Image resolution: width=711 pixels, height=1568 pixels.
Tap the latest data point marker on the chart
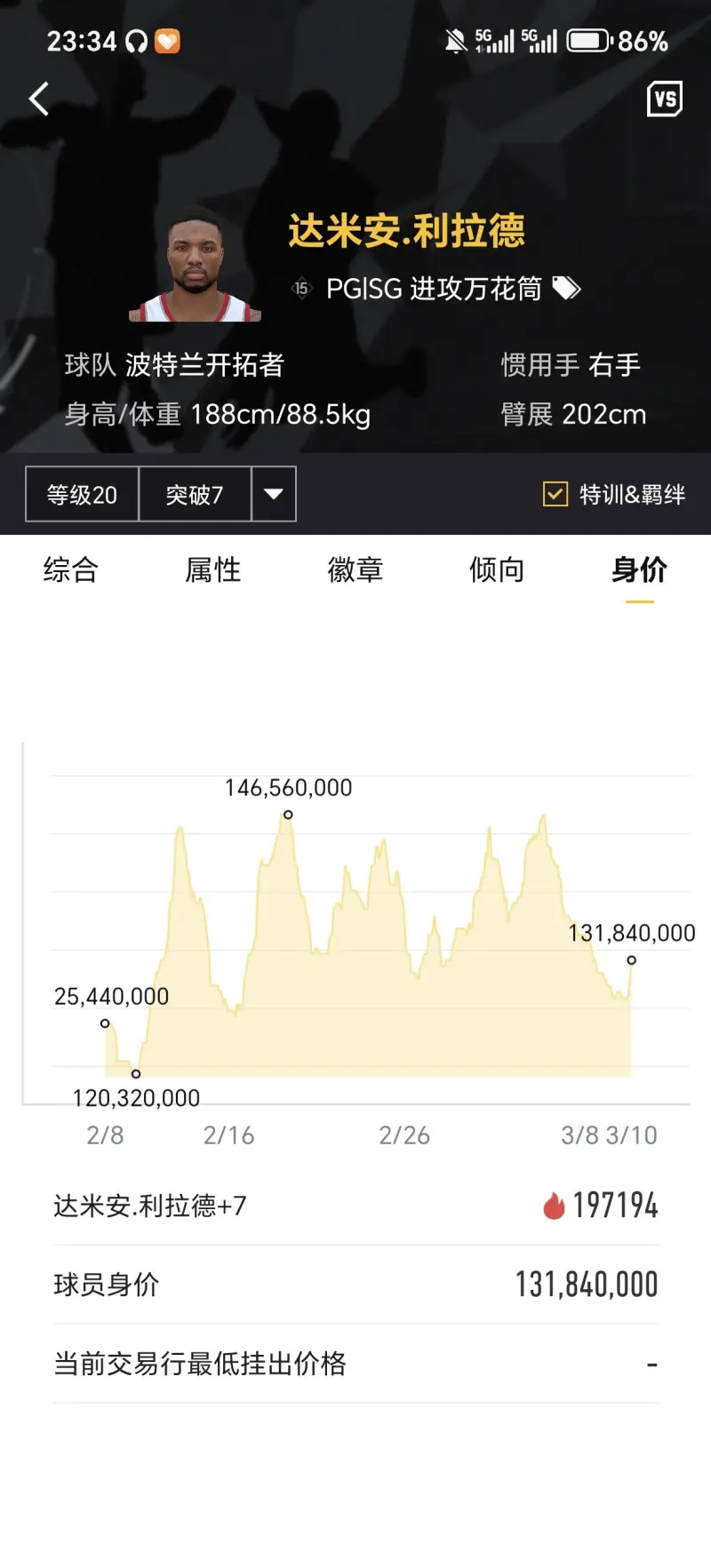[x=632, y=959]
